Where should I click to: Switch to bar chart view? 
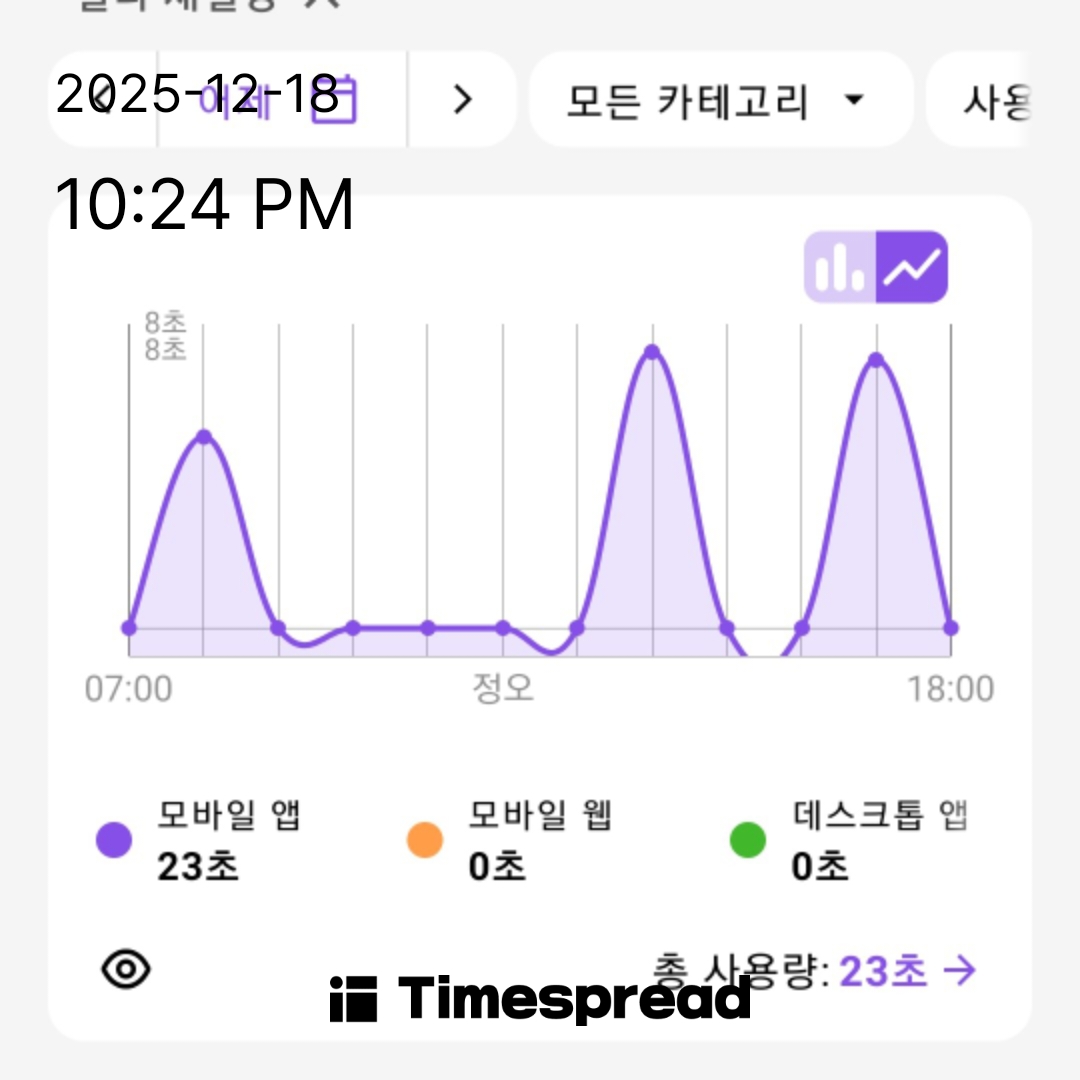pos(840,267)
